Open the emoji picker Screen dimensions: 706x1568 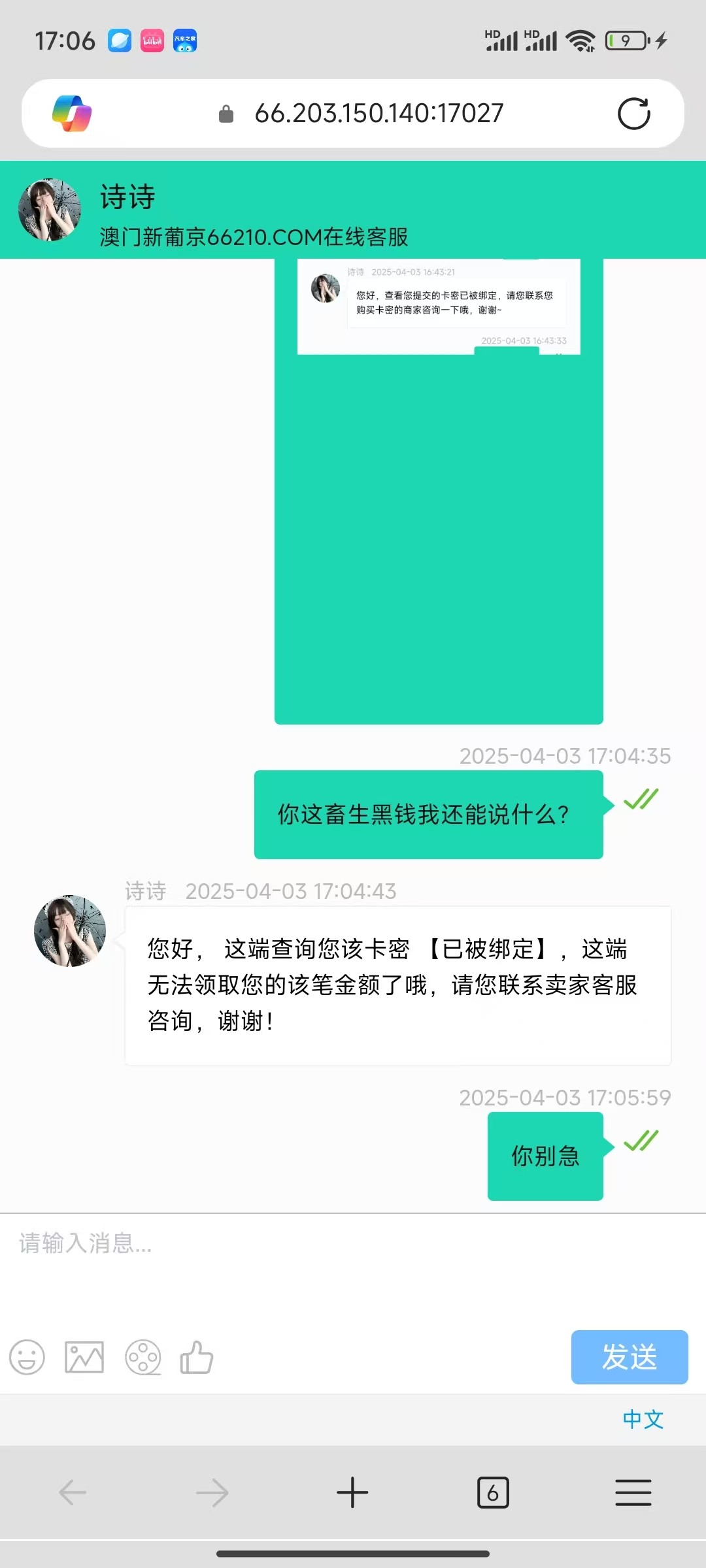(27, 1358)
